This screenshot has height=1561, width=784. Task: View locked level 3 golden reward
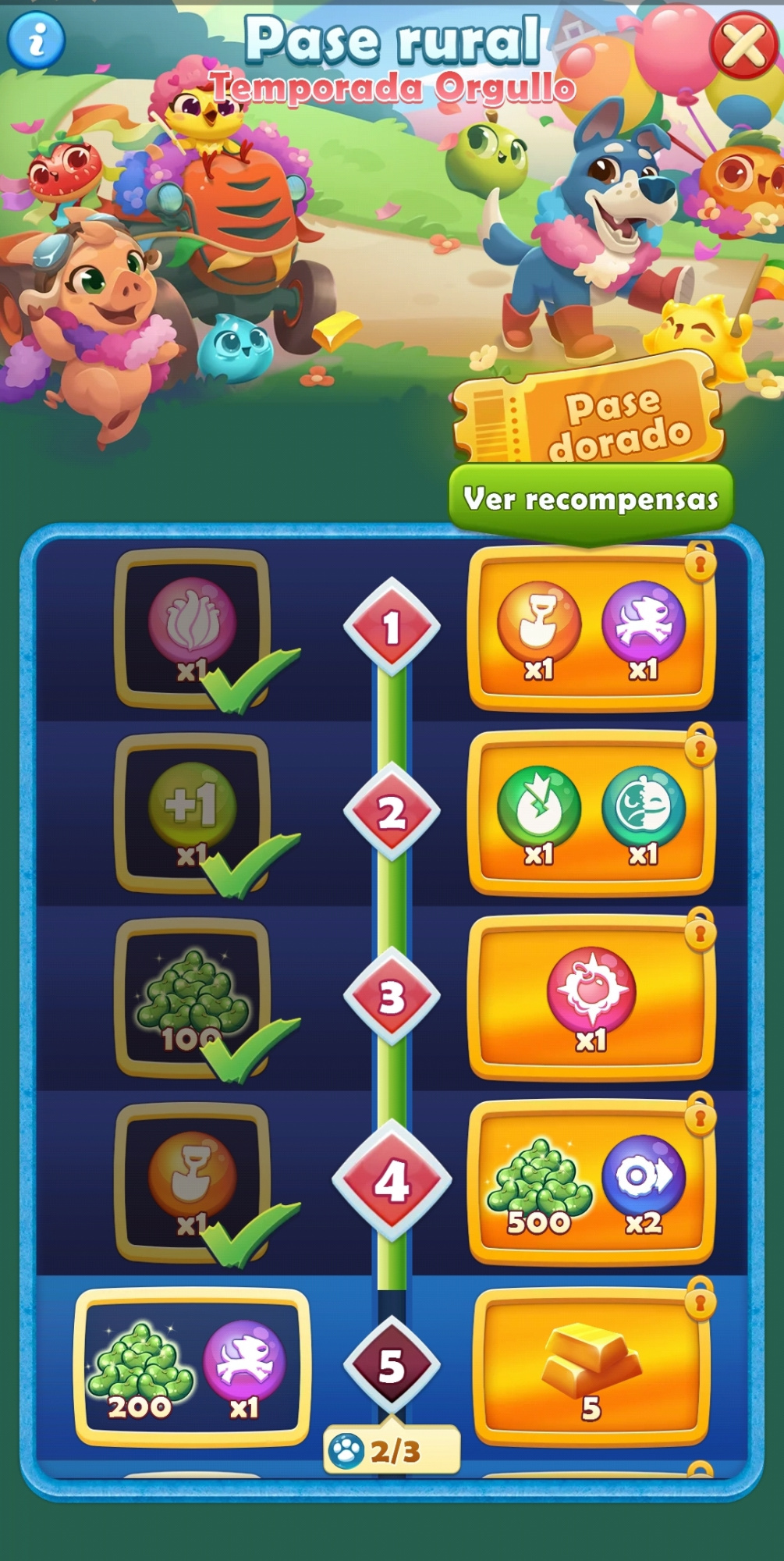click(x=591, y=999)
